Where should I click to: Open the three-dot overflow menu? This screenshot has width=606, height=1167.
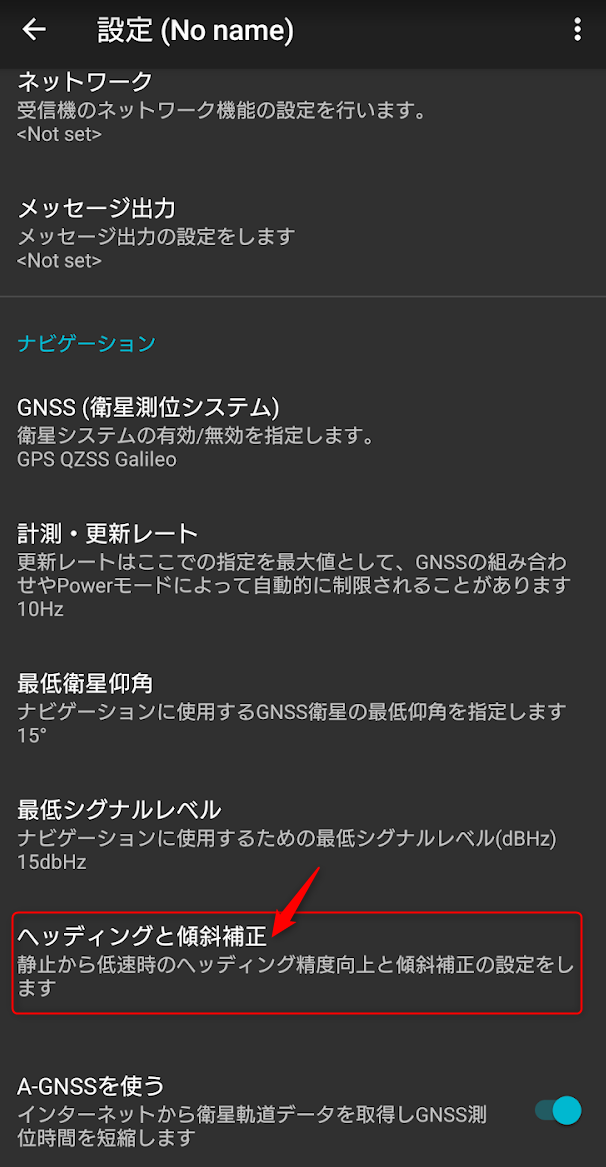tap(577, 30)
